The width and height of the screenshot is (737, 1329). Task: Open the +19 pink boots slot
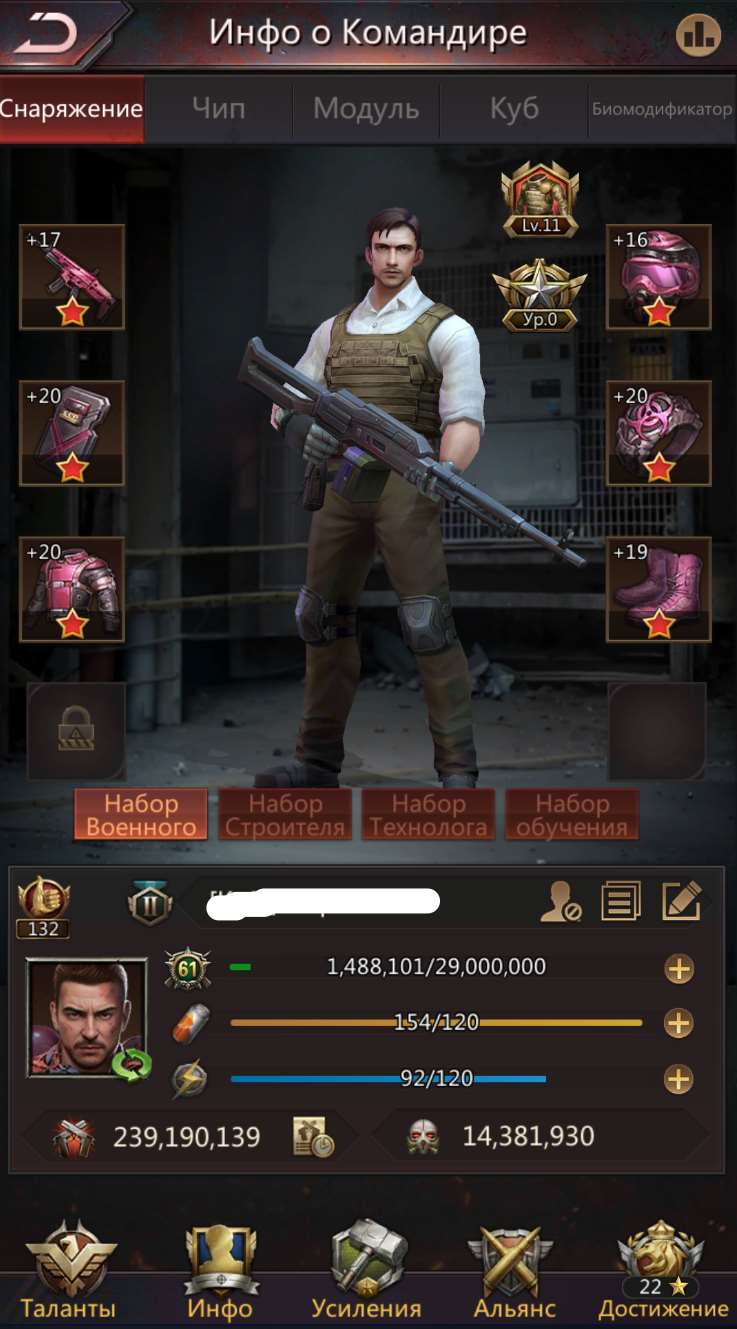659,589
